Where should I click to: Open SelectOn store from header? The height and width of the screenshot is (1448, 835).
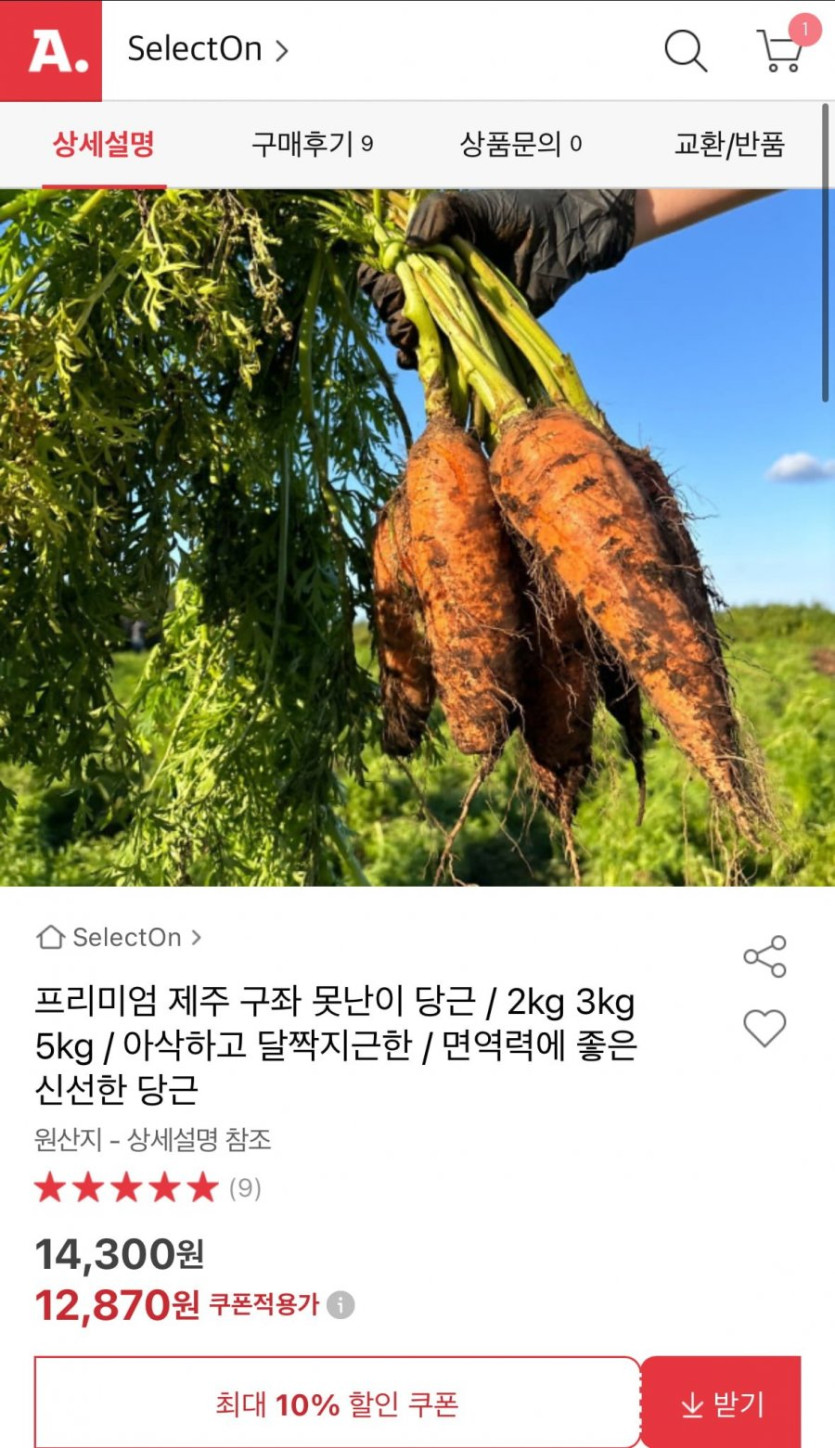tap(208, 49)
